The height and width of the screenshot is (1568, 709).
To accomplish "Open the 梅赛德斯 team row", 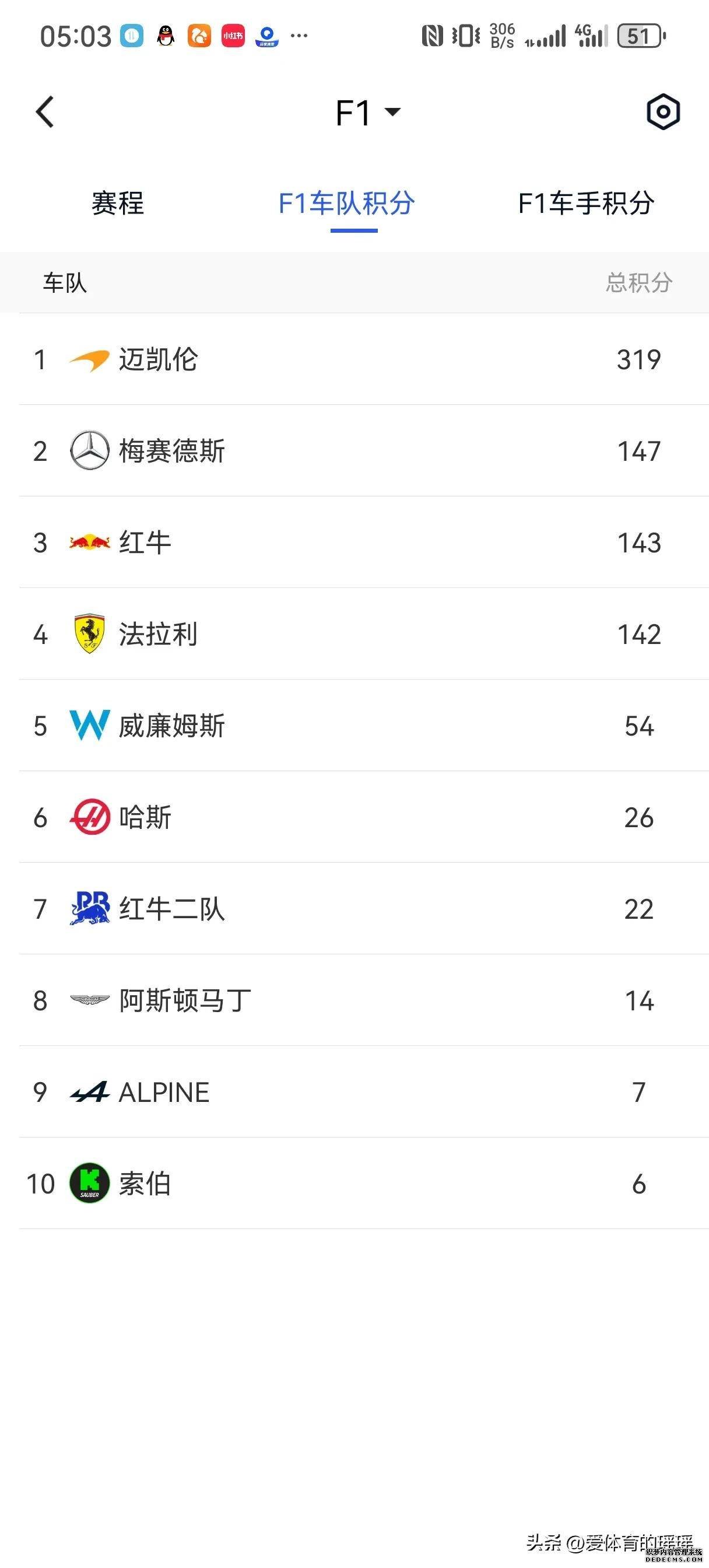I will click(x=364, y=451).
